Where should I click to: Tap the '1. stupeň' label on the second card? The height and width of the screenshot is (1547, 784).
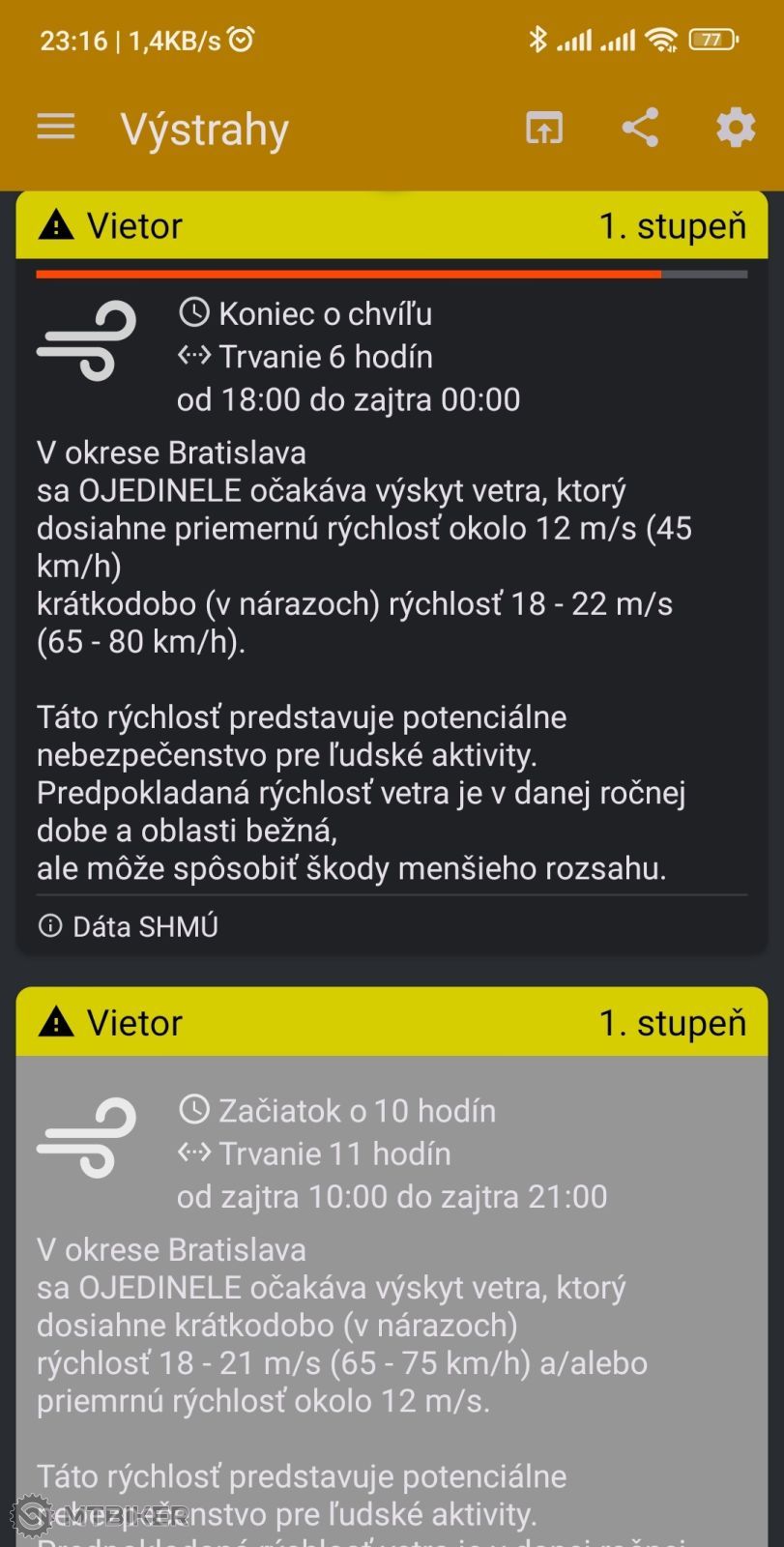673,1022
